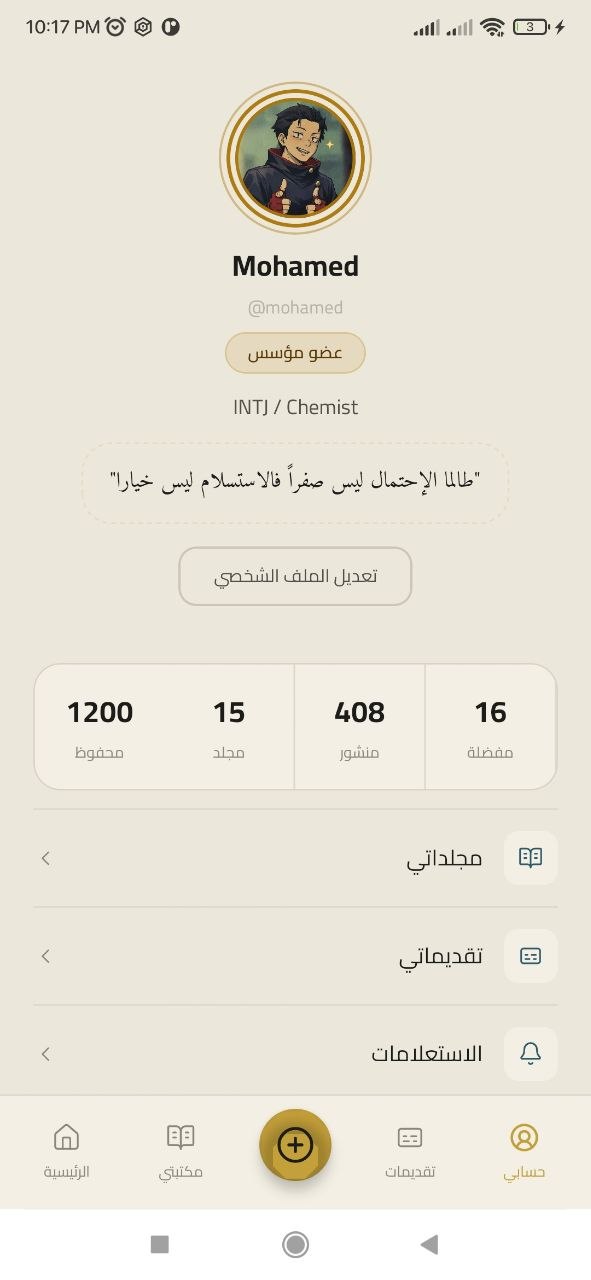Select the حسابي tab
The height and width of the screenshot is (1280, 591).
524,1151
